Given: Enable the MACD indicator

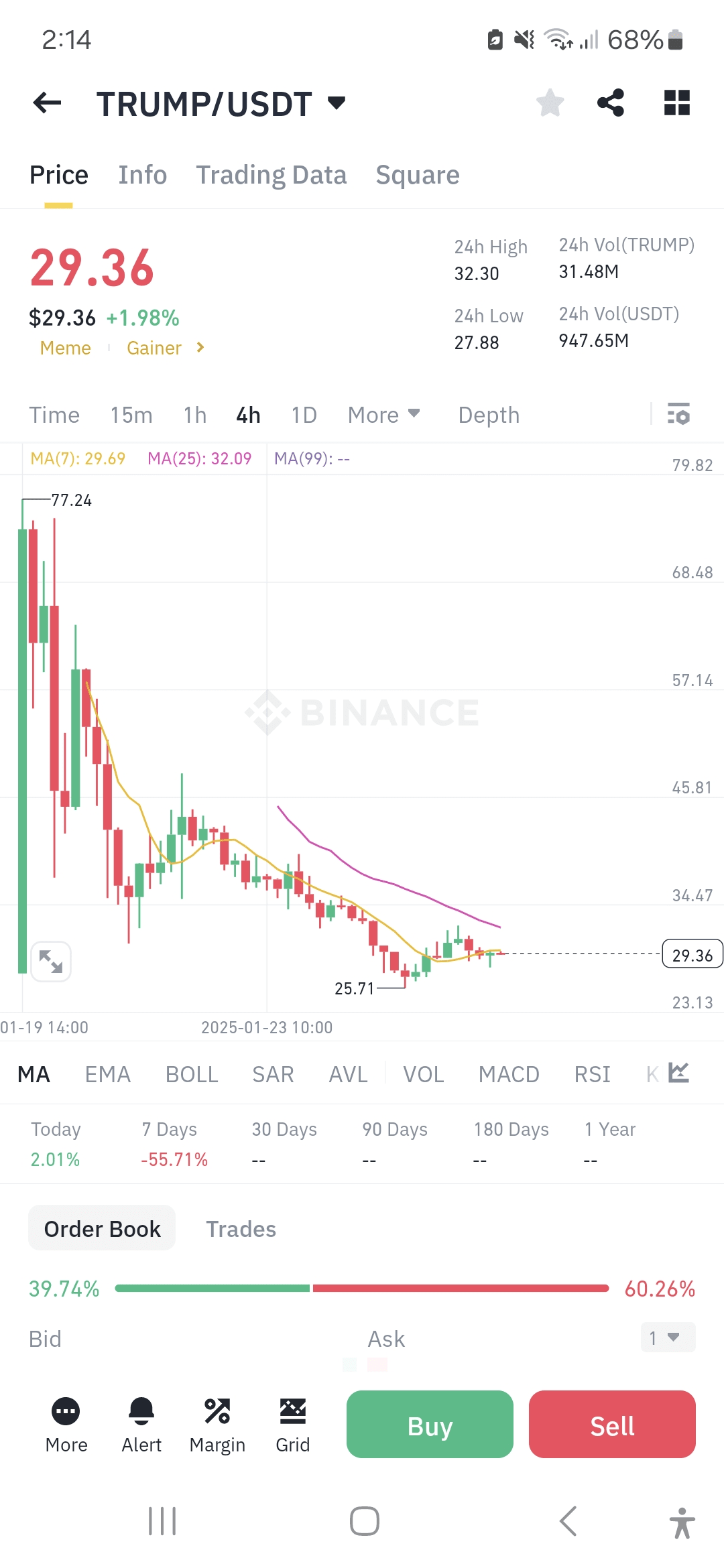Looking at the screenshot, I should (x=509, y=1075).
